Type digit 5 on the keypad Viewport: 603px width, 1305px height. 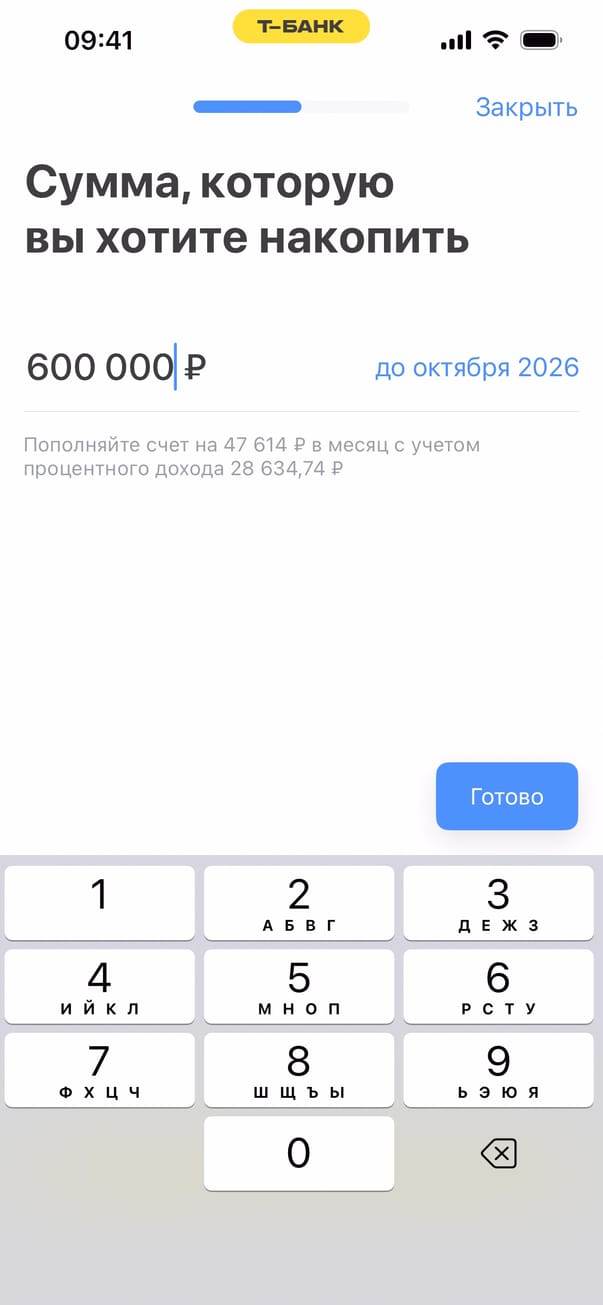click(x=299, y=986)
